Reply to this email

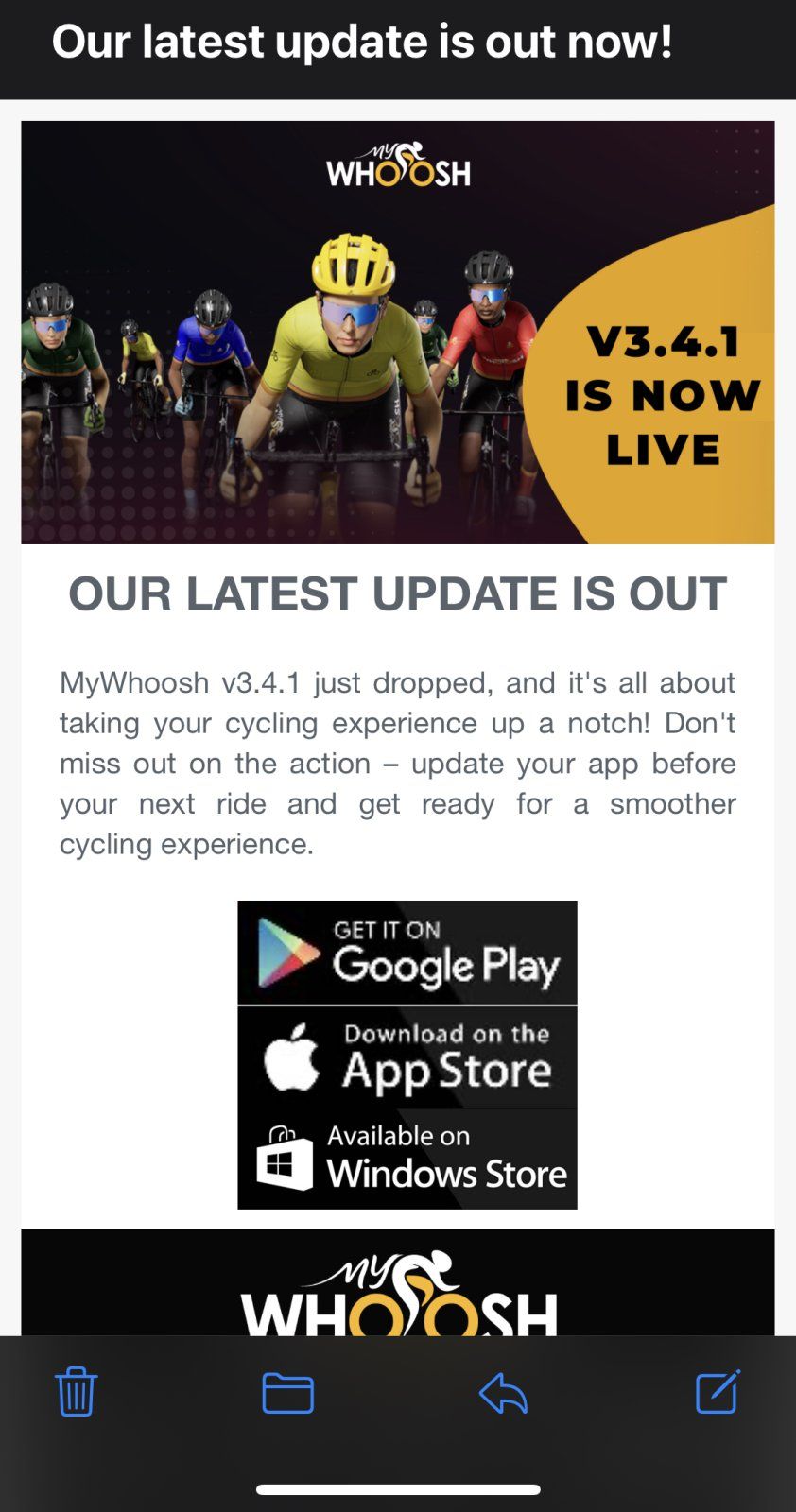[503, 1393]
